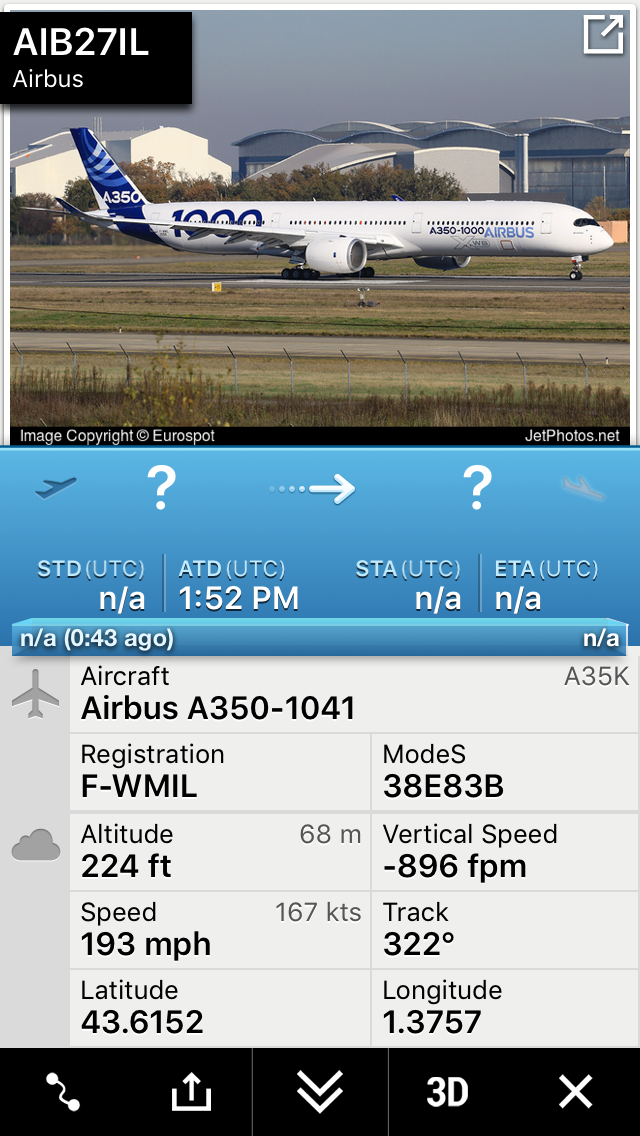Switch to 3D view
The height and width of the screenshot is (1136, 640).
[447, 1092]
